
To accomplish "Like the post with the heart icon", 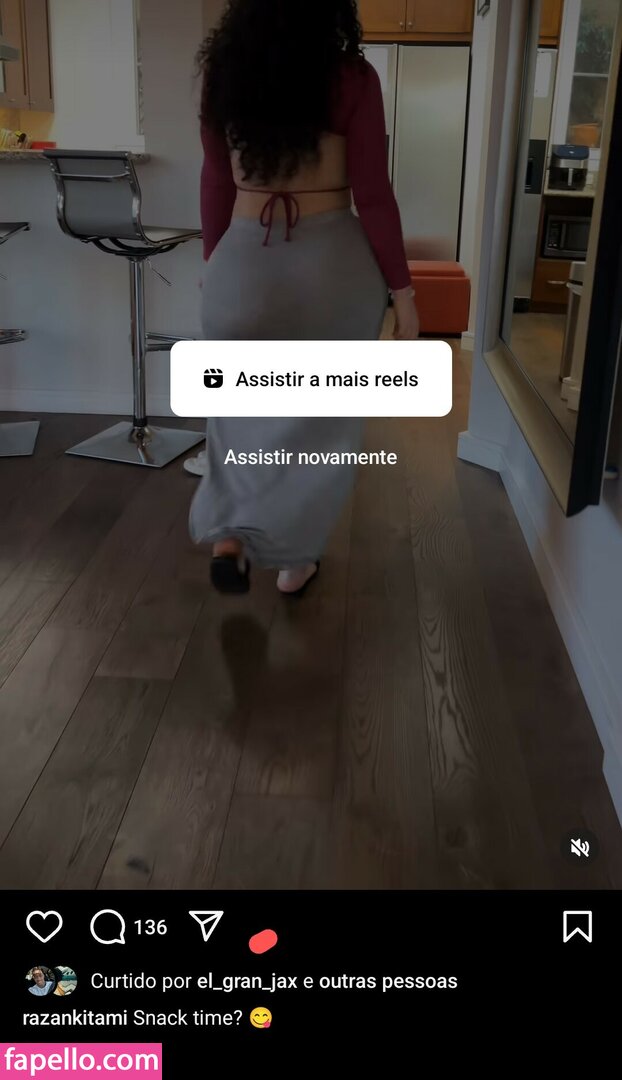I will pos(44,927).
